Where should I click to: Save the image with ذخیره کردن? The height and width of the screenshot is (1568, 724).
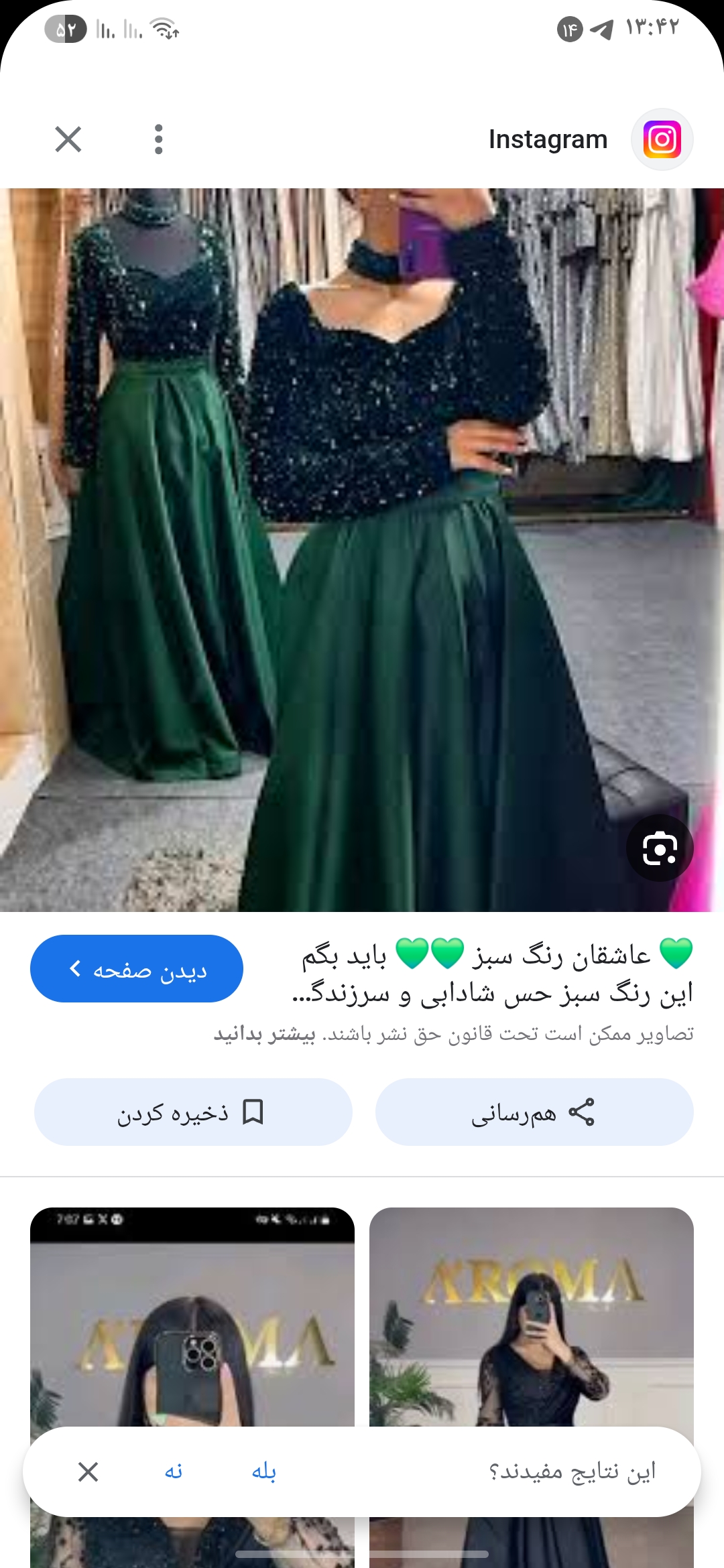point(193,1112)
